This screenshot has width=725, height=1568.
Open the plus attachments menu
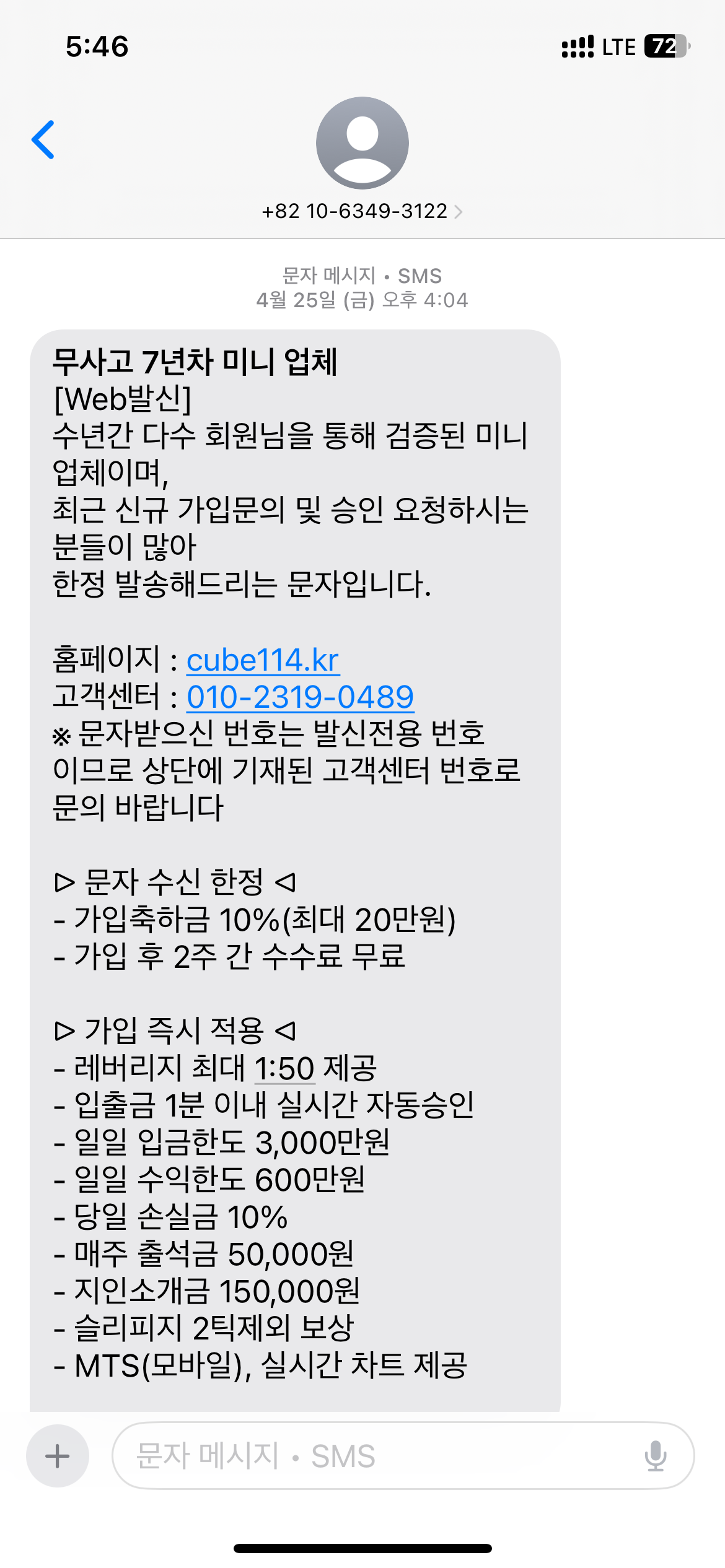[58, 1455]
